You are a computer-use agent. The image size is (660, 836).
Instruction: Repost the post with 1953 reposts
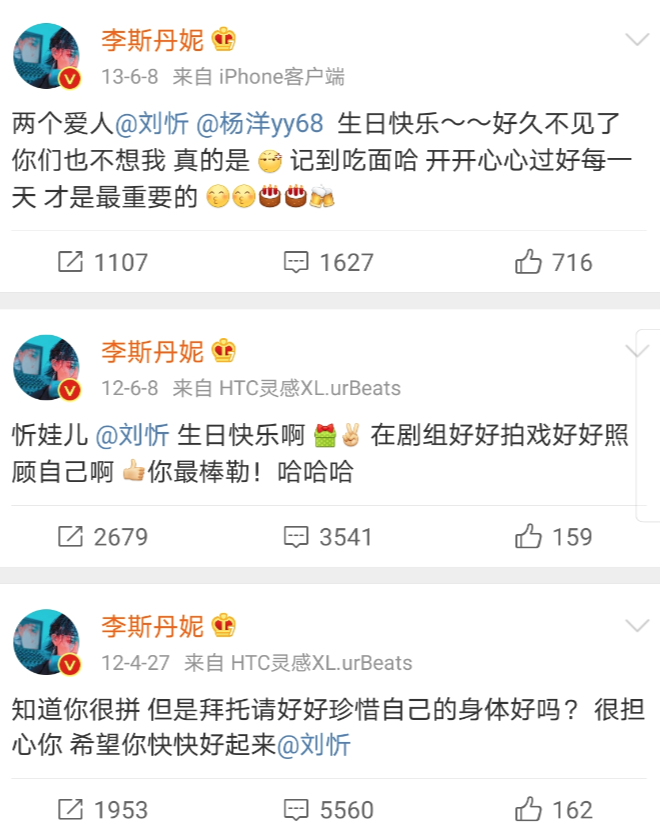pyautogui.click(x=103, y=810)
